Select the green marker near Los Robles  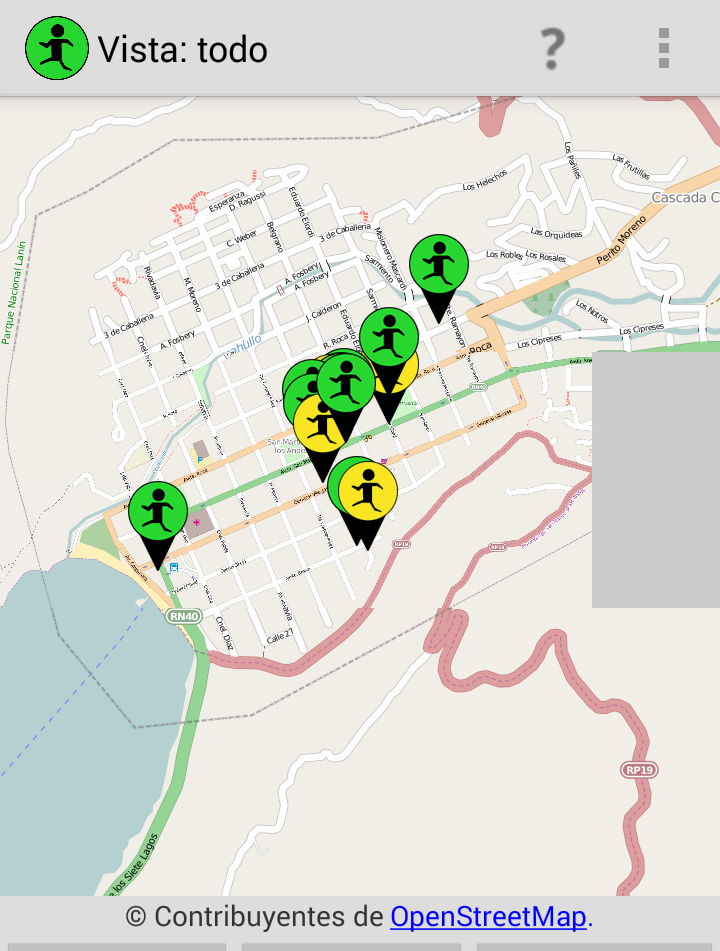point(438,265)
